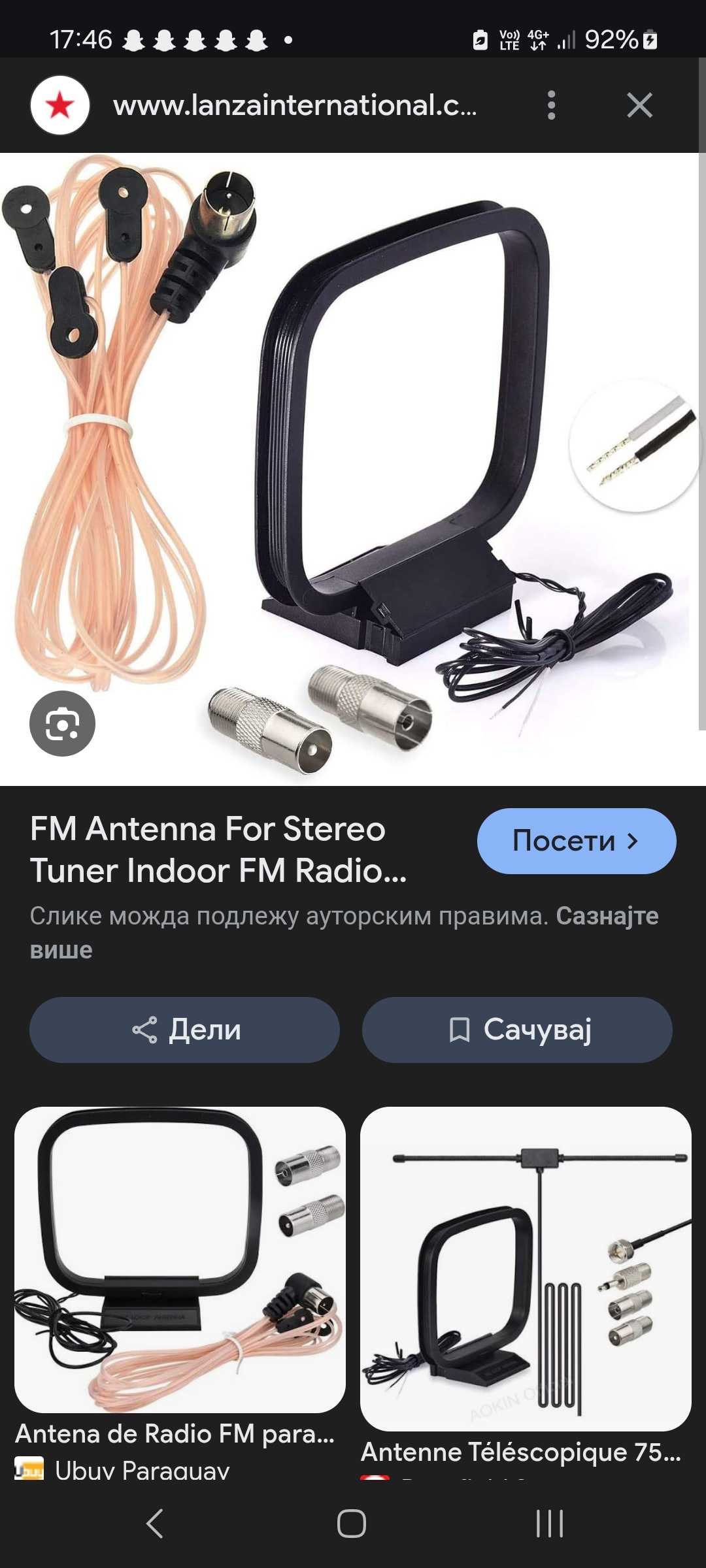Go to the home screen

(352, 1524)
